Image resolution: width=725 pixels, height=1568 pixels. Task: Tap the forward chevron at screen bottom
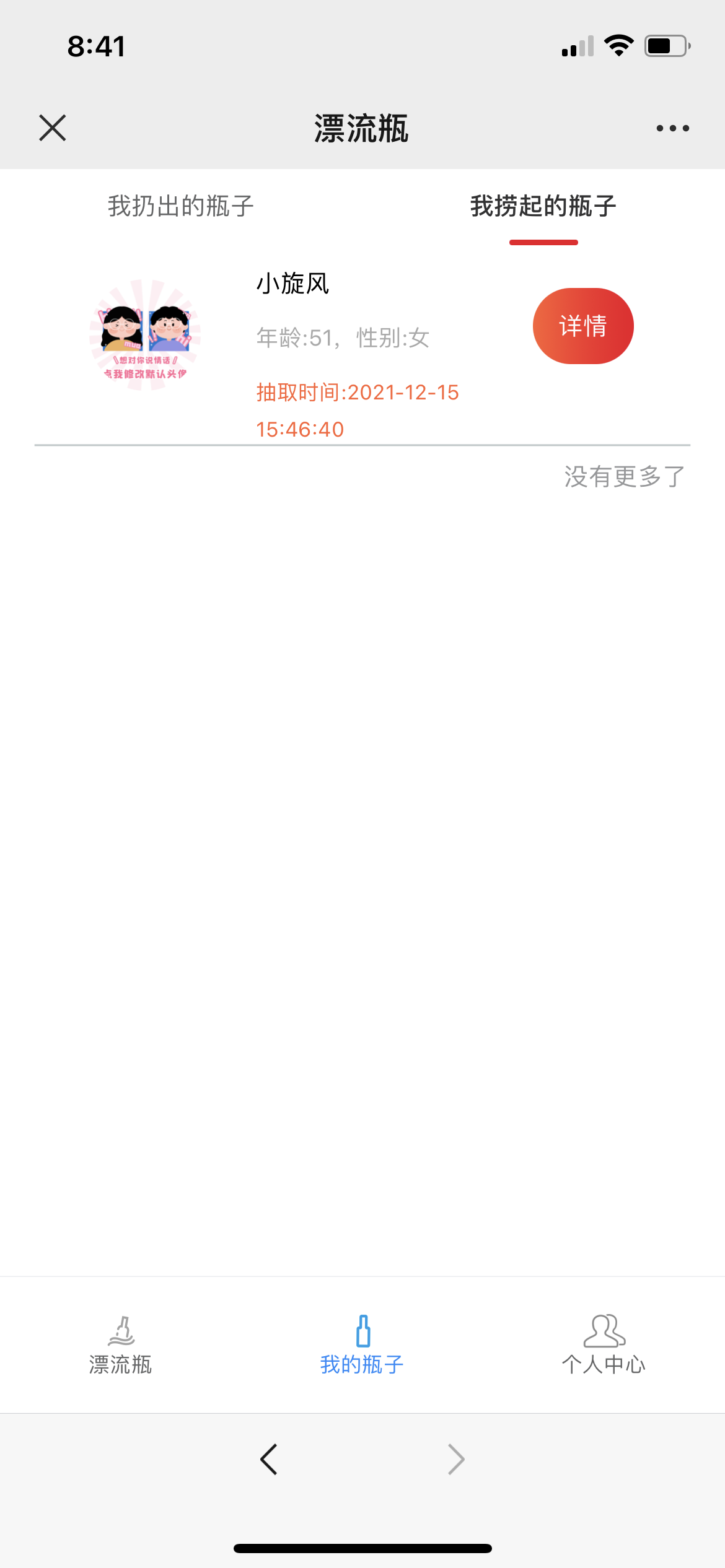click(x=455, y=1458)
